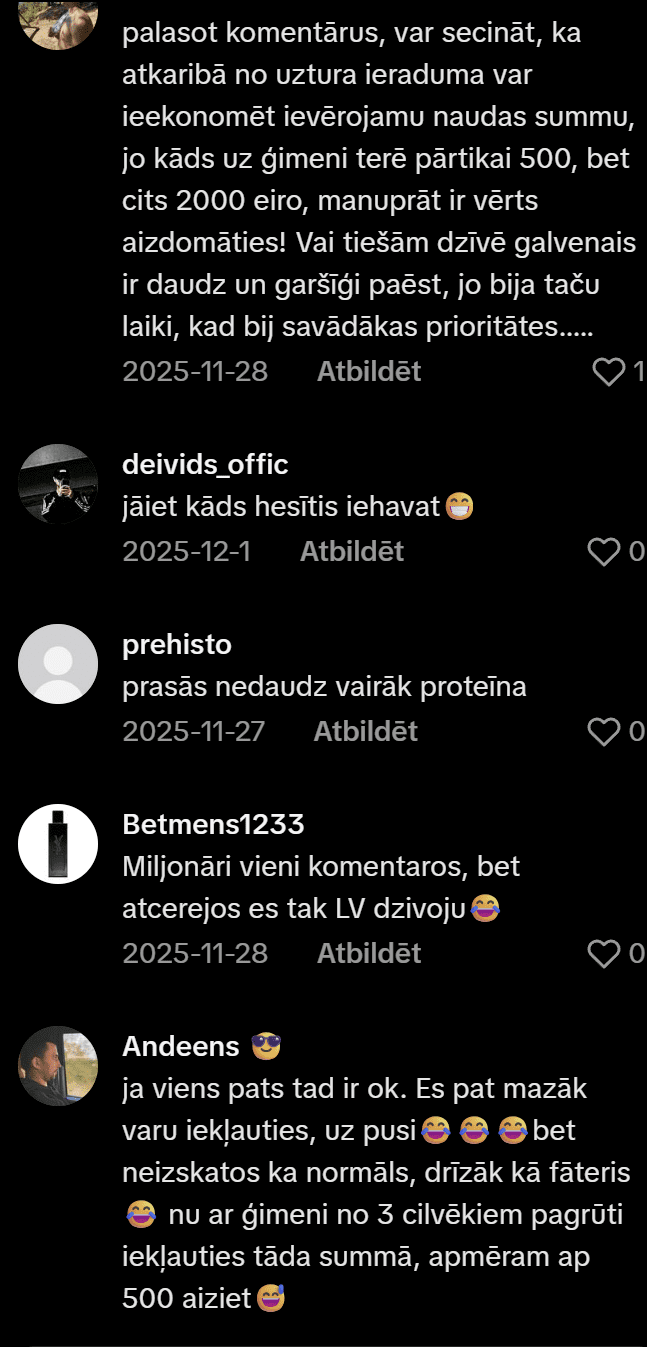
Task: Open prehisto's profile via username
Action: tap(177, 645)
